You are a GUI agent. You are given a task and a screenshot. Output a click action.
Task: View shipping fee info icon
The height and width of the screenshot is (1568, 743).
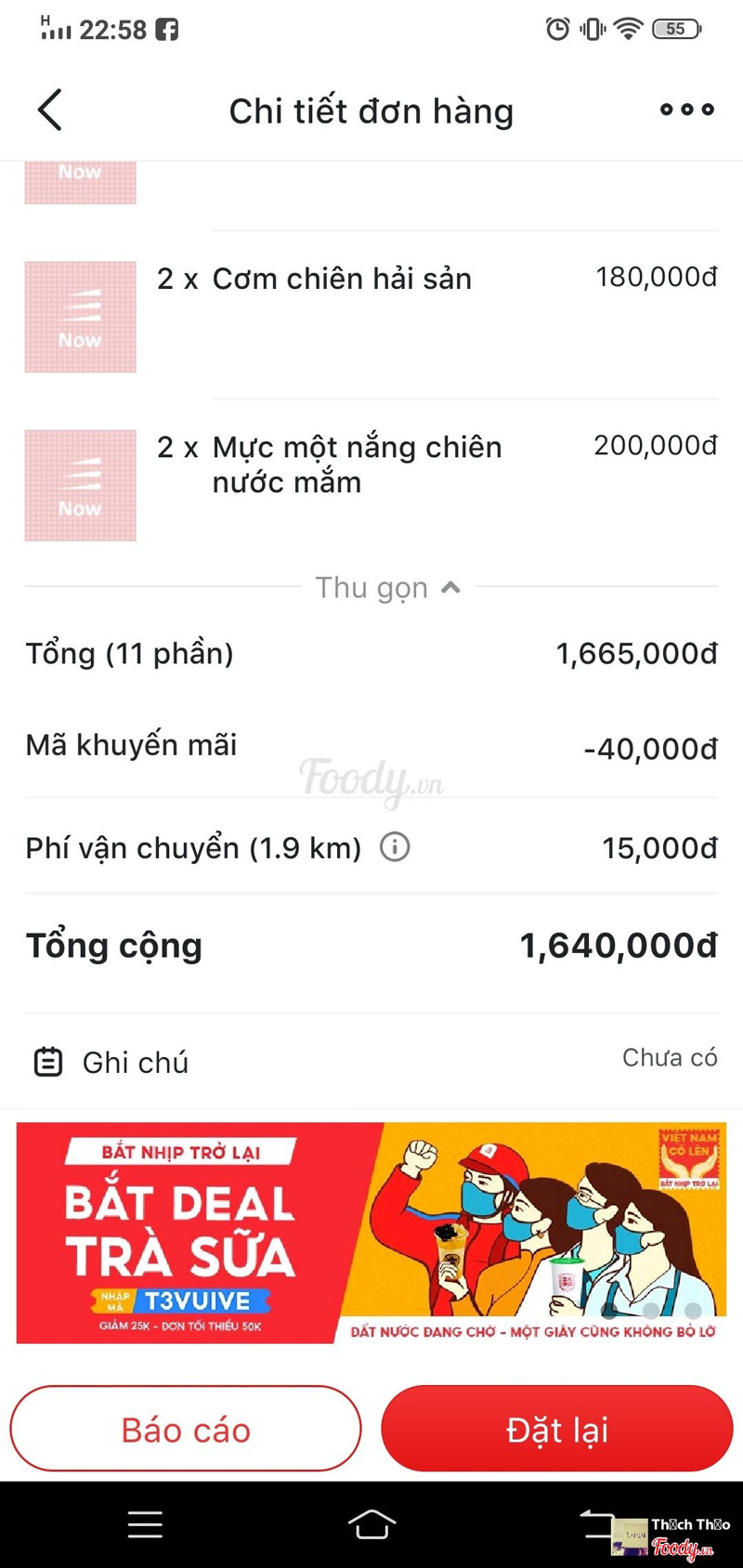pos(395,847)
